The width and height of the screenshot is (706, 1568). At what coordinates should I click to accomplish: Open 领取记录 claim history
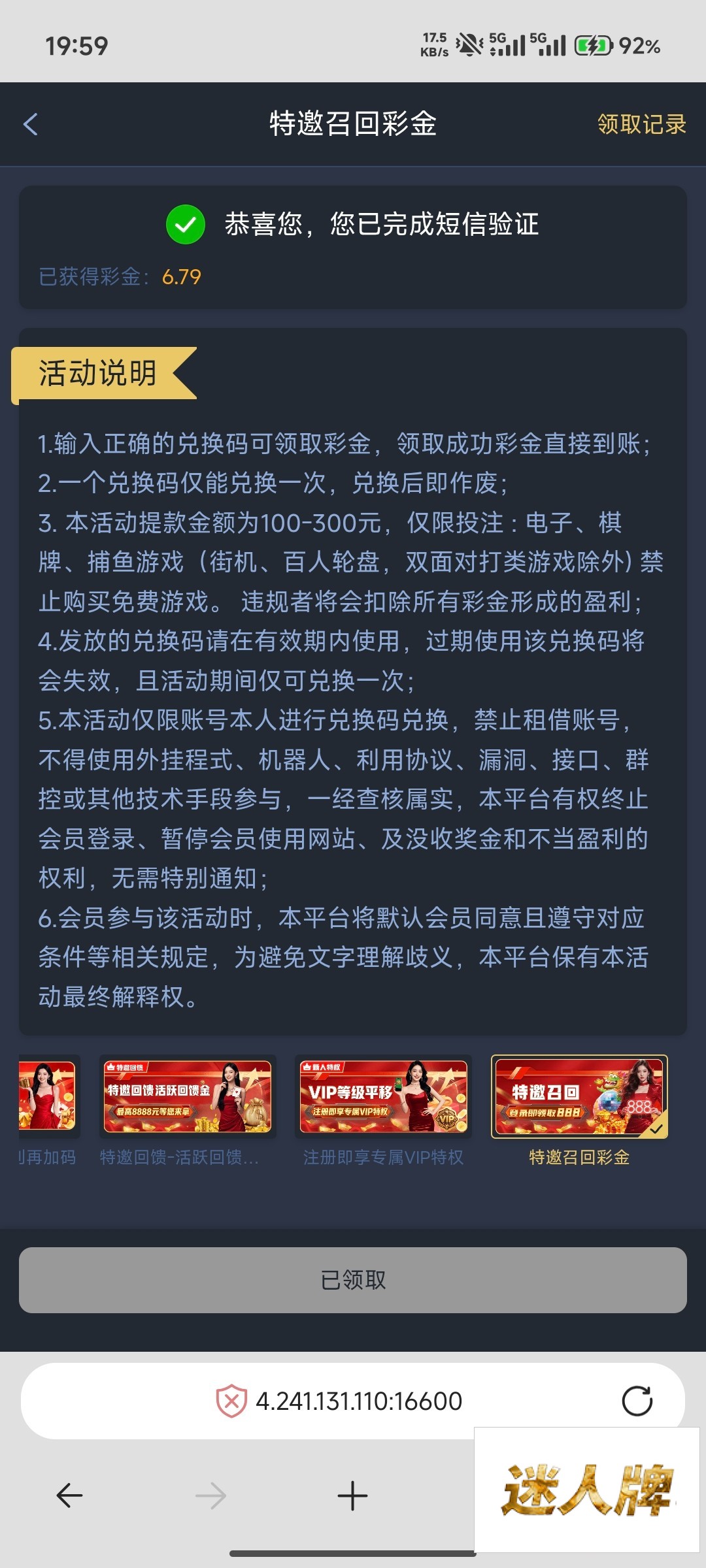pos(641,124)
